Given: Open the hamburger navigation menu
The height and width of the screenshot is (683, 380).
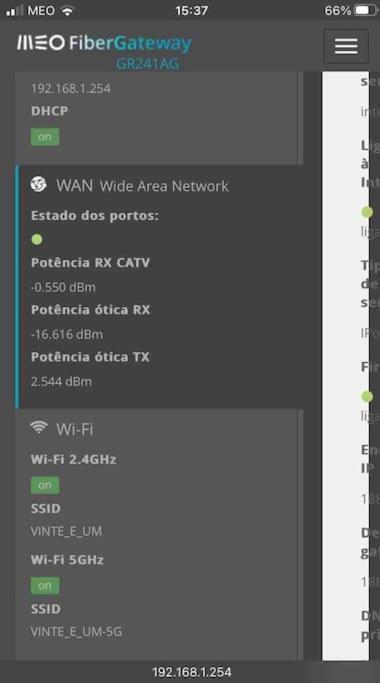Looking at the screenshot, I should [x=346, y=46].
